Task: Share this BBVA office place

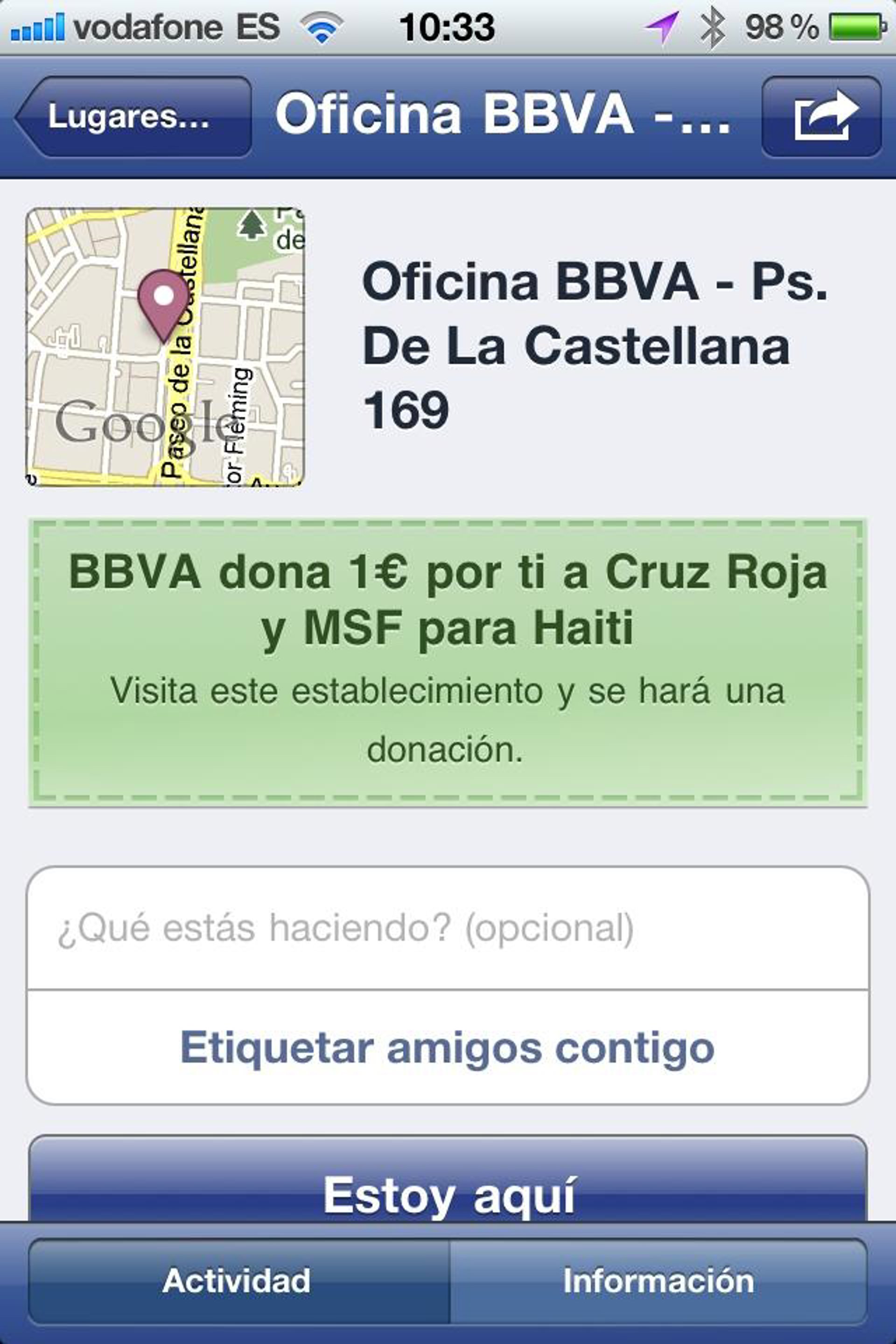Action: pos(822,117)
